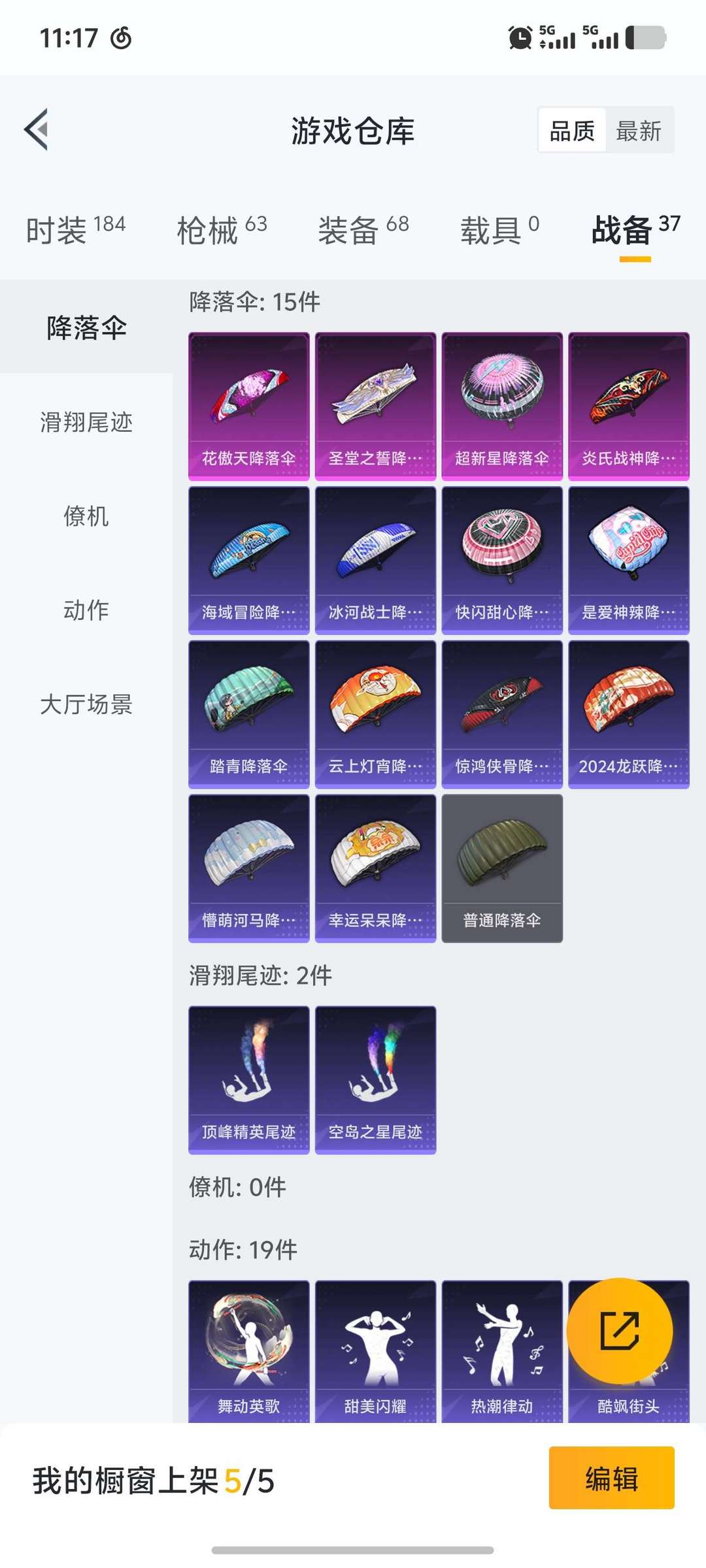Tap the 编辑 button
706x1568 pixels.
(612, 1478)
